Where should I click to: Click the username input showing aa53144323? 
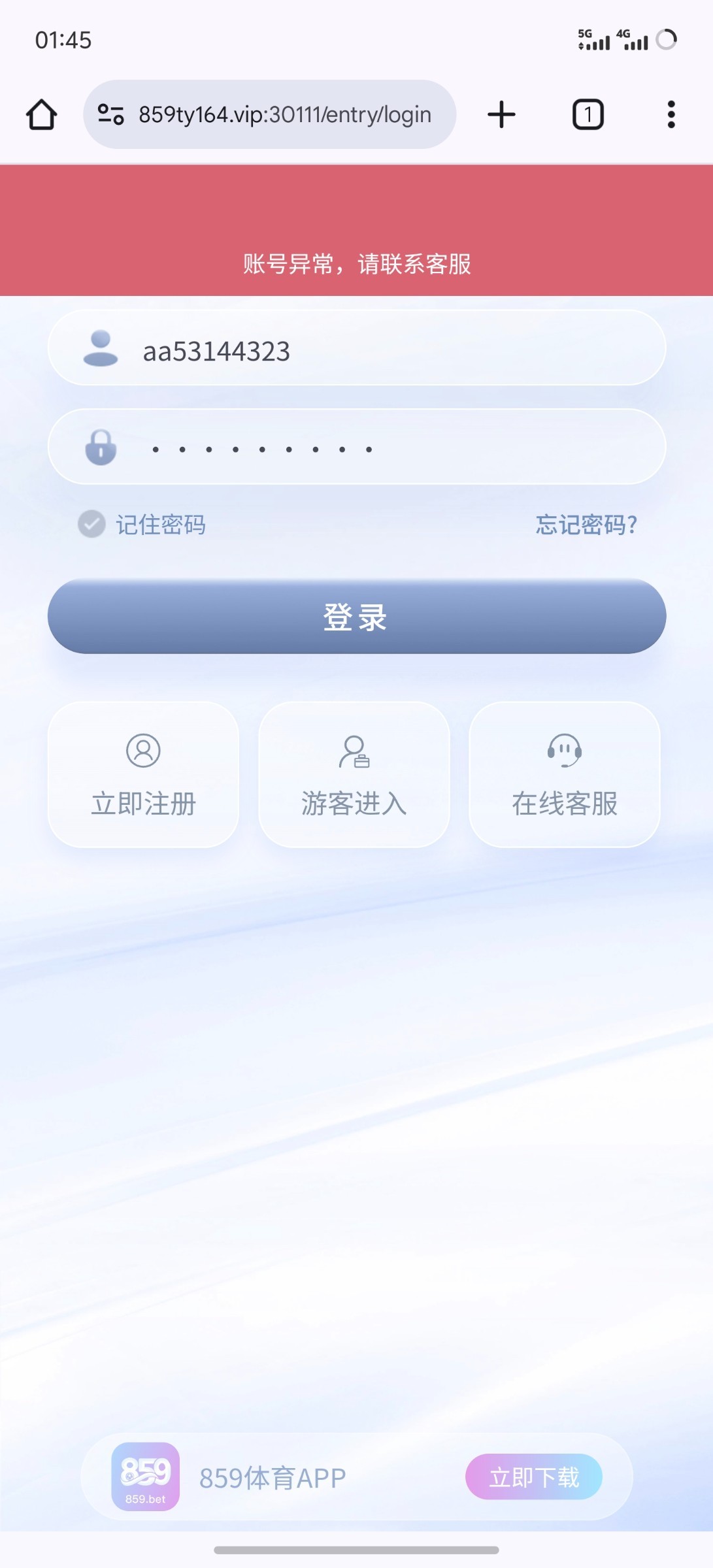[356, 350]
